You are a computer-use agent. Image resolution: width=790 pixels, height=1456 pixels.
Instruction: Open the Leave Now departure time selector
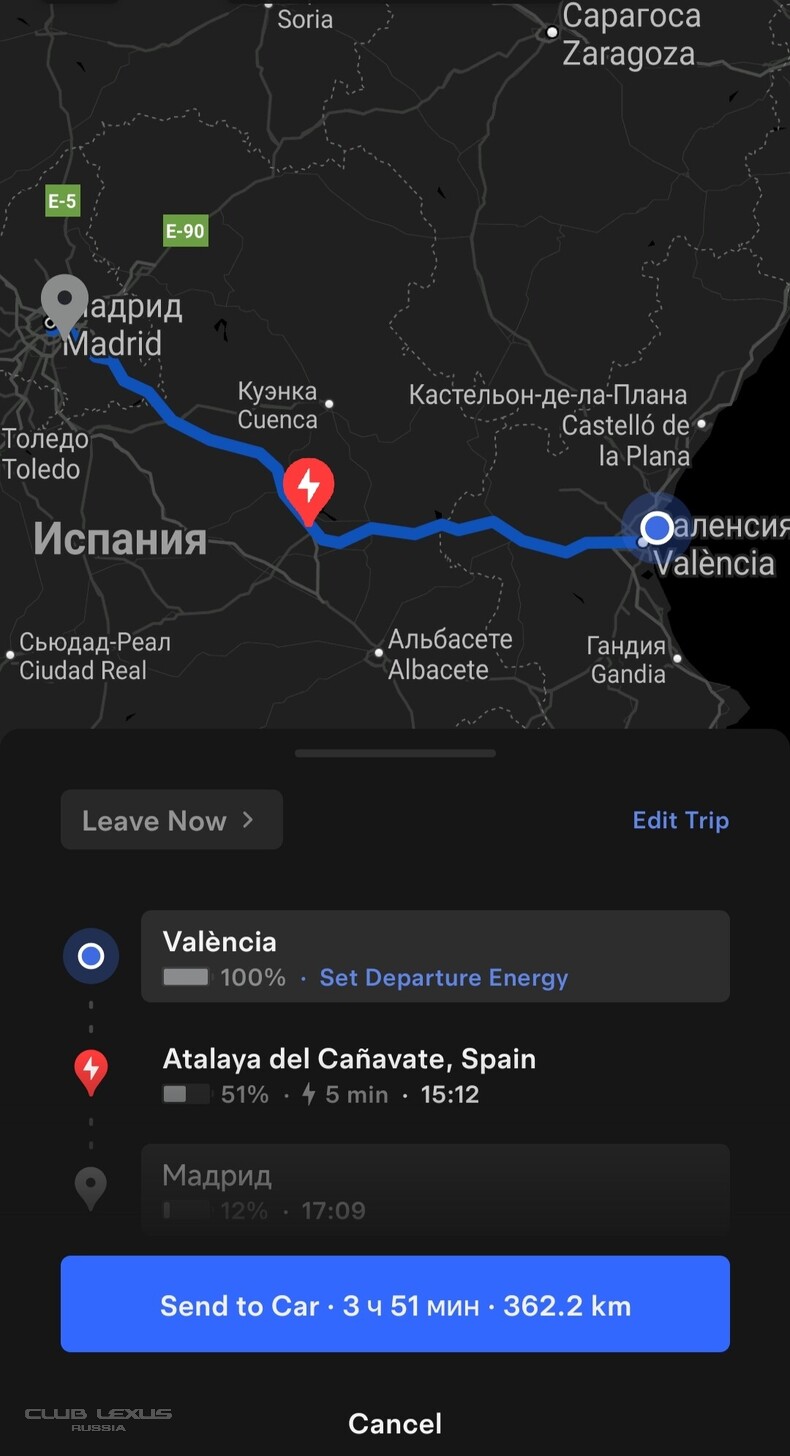171,820
